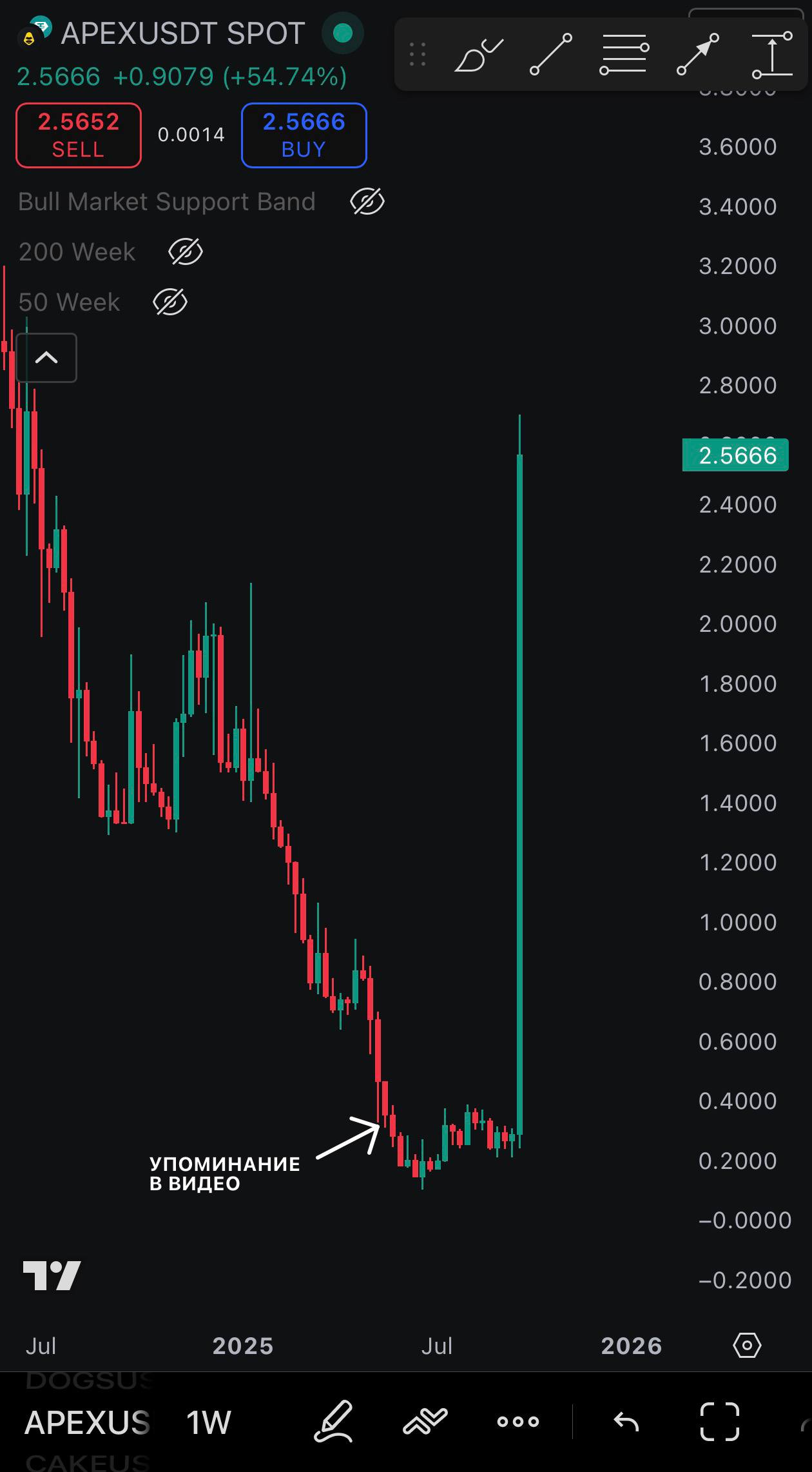This screenshot has height=1472, width=812.
Task: Collapse the indicator legend with the chevron
Action: pos(46,358)
